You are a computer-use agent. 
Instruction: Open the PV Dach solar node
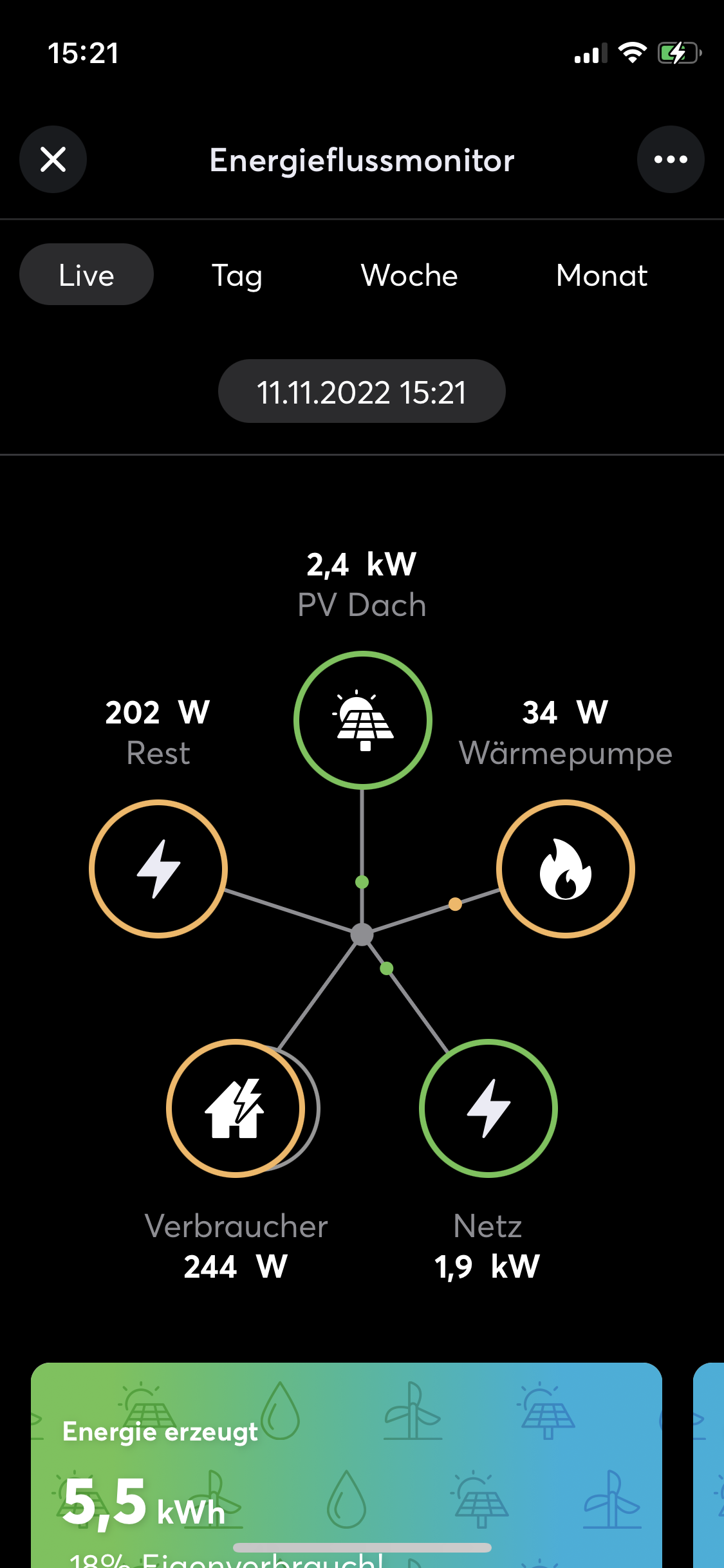363,720
